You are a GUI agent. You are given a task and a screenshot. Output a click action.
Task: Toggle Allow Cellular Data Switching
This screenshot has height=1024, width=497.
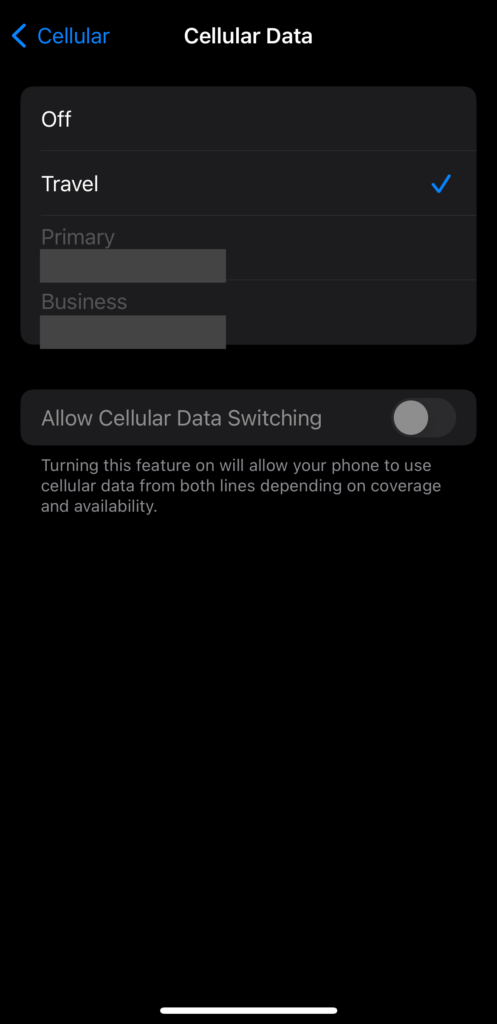click(x=423, y=418)
